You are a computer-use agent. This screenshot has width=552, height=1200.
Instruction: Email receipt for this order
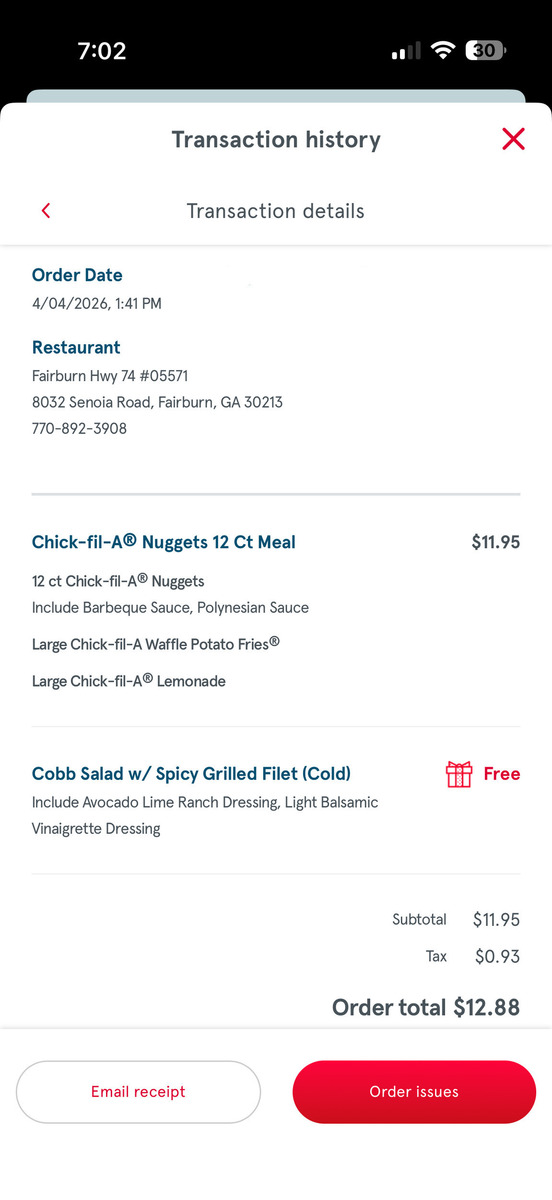pyautogui.click(x=138, y=1092)
